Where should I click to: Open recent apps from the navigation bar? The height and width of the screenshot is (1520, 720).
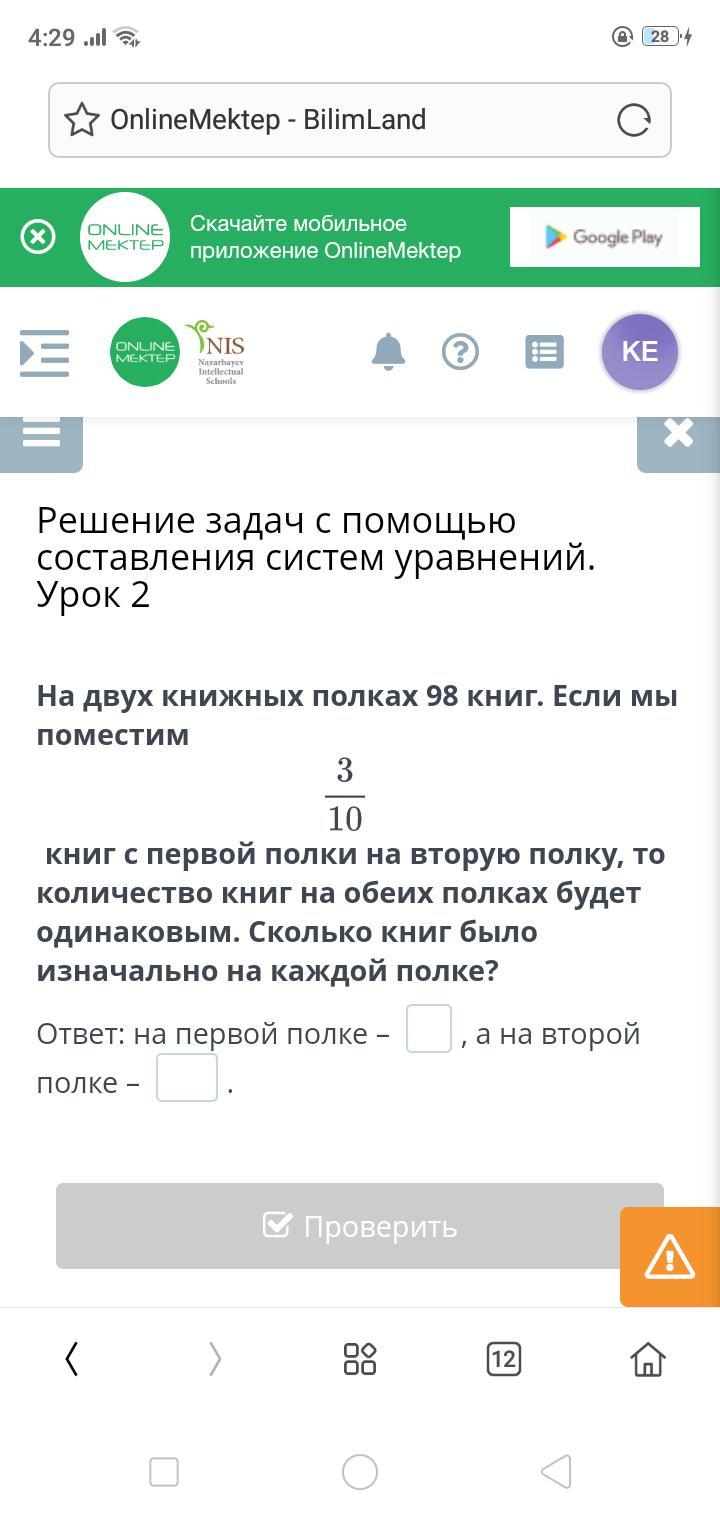pyautogui.click(x=164, y=1472)
